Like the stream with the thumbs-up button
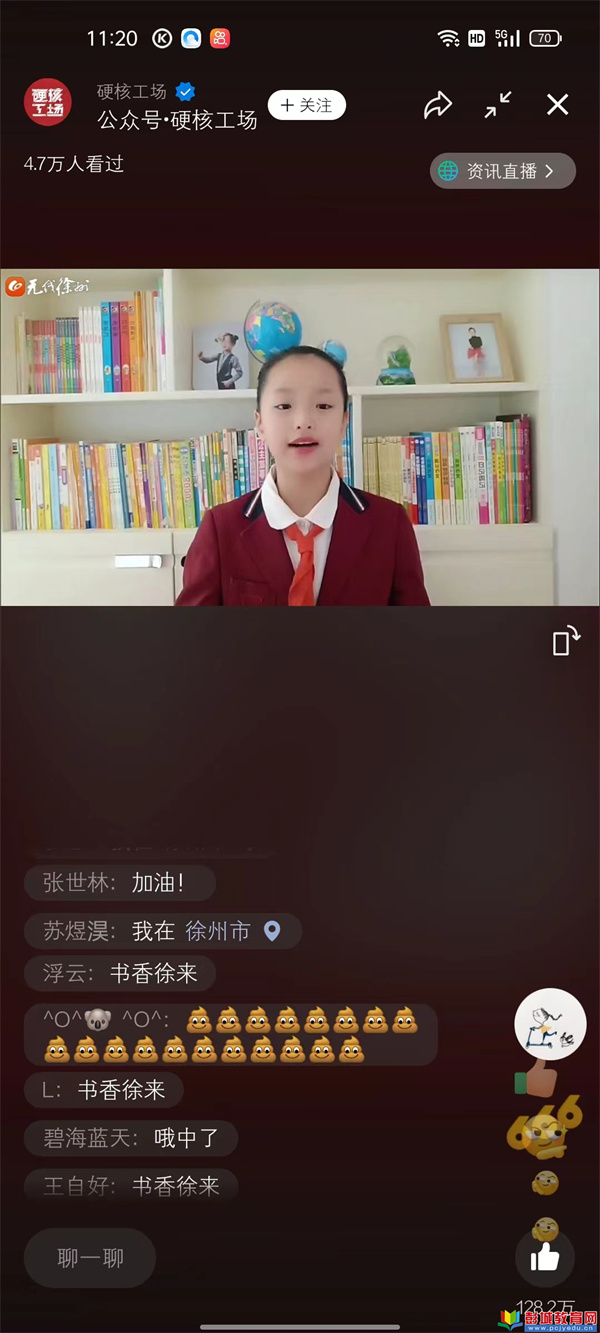 pyautogui.click(x=545, y=1257)
